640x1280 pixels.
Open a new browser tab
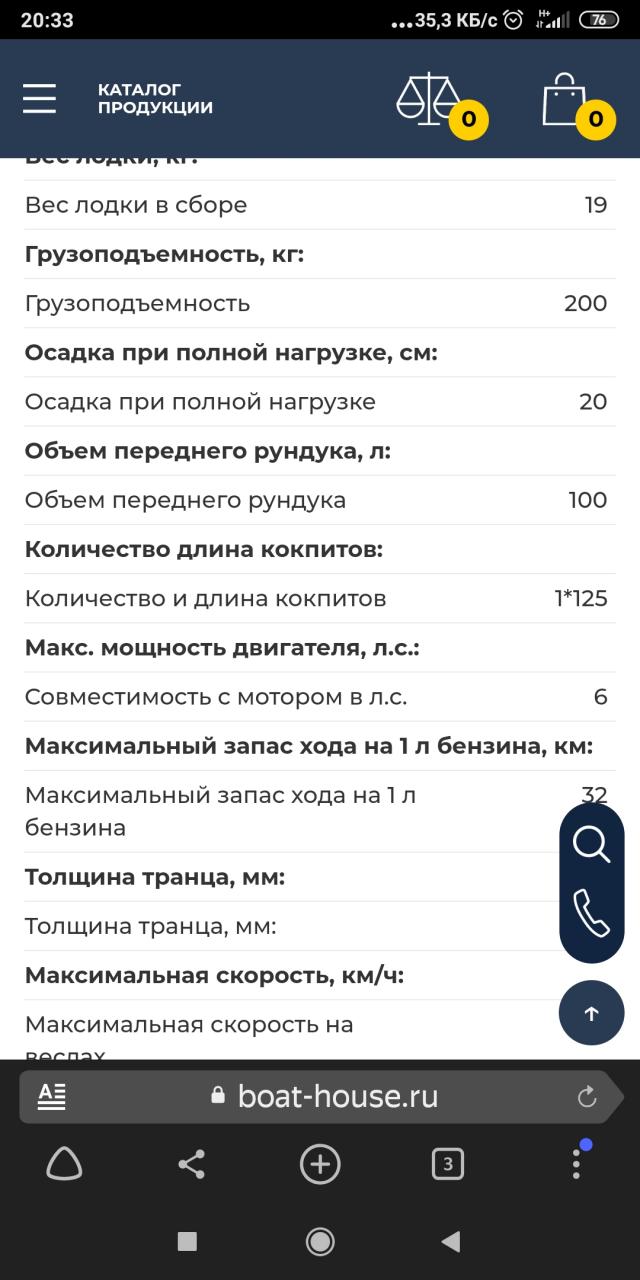320,1164
